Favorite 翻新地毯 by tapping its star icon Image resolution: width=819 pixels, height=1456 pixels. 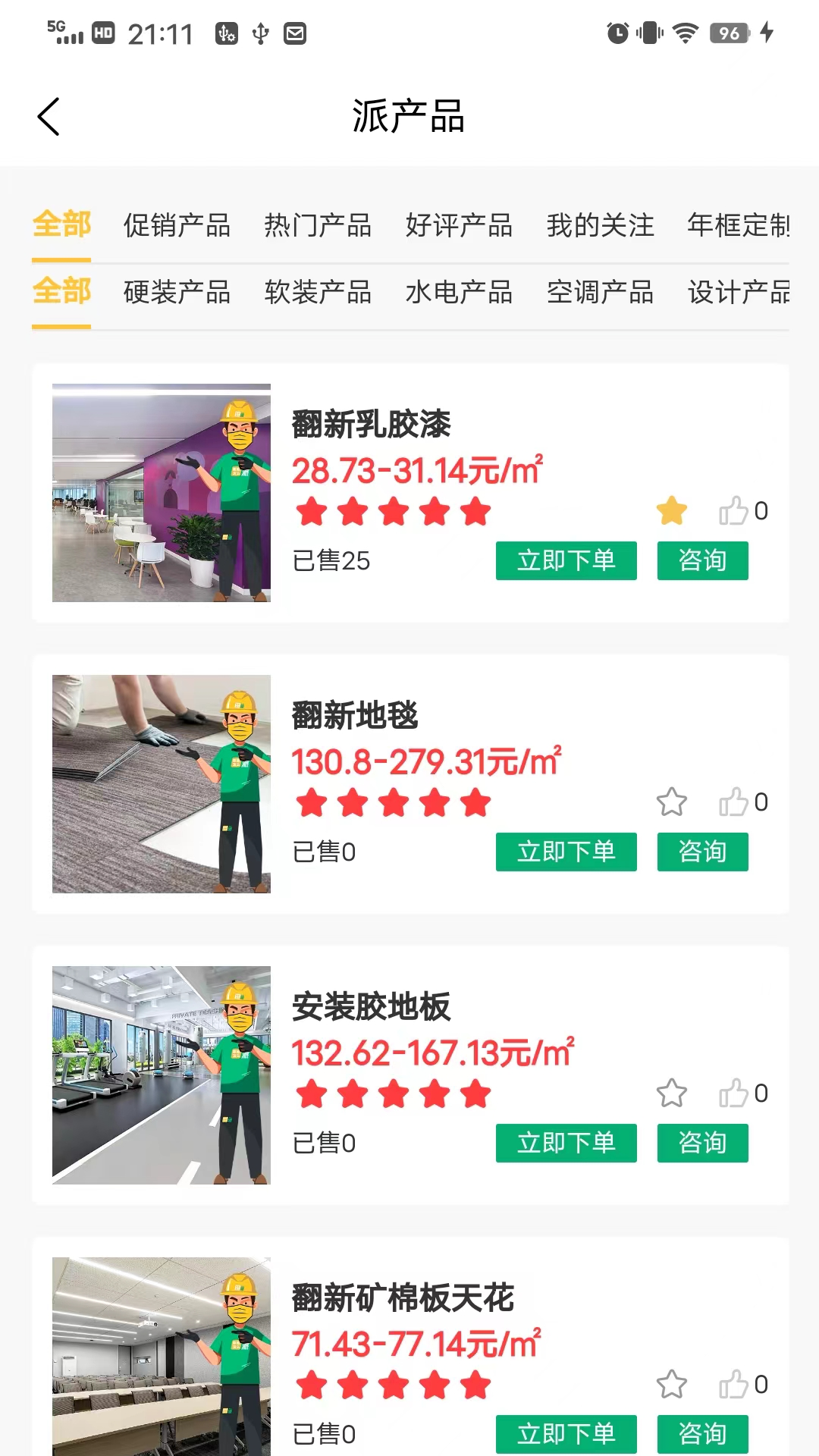(x=671, y=802)
